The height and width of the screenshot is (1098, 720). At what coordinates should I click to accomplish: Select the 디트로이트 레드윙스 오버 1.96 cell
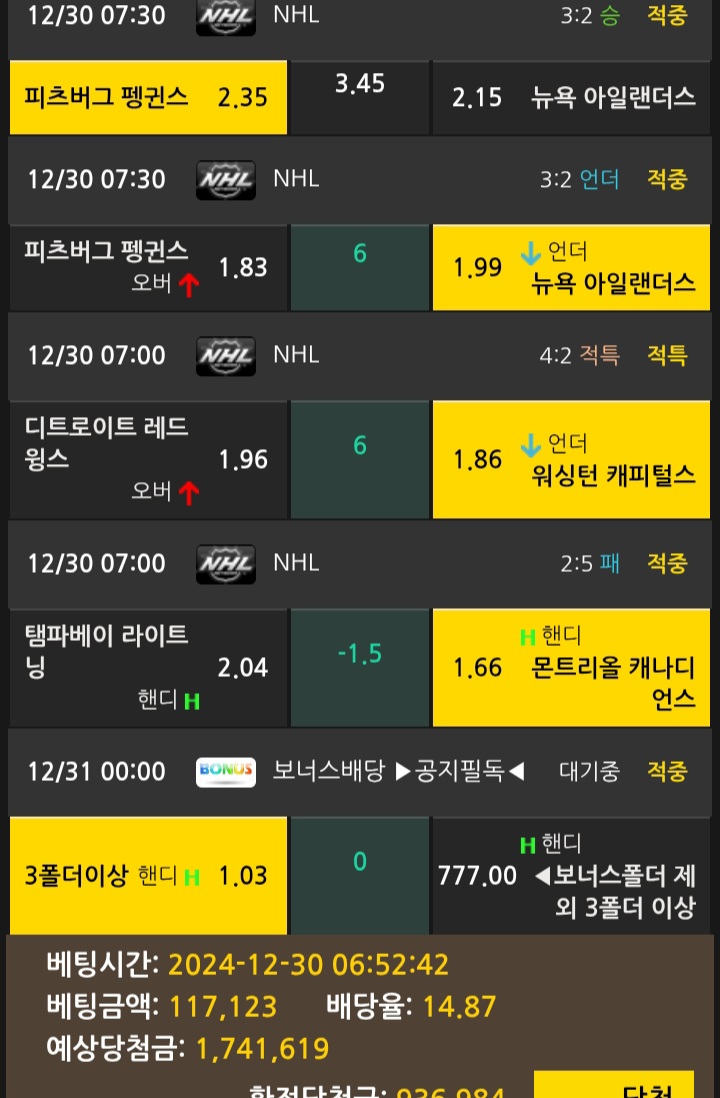pos(148,459)
